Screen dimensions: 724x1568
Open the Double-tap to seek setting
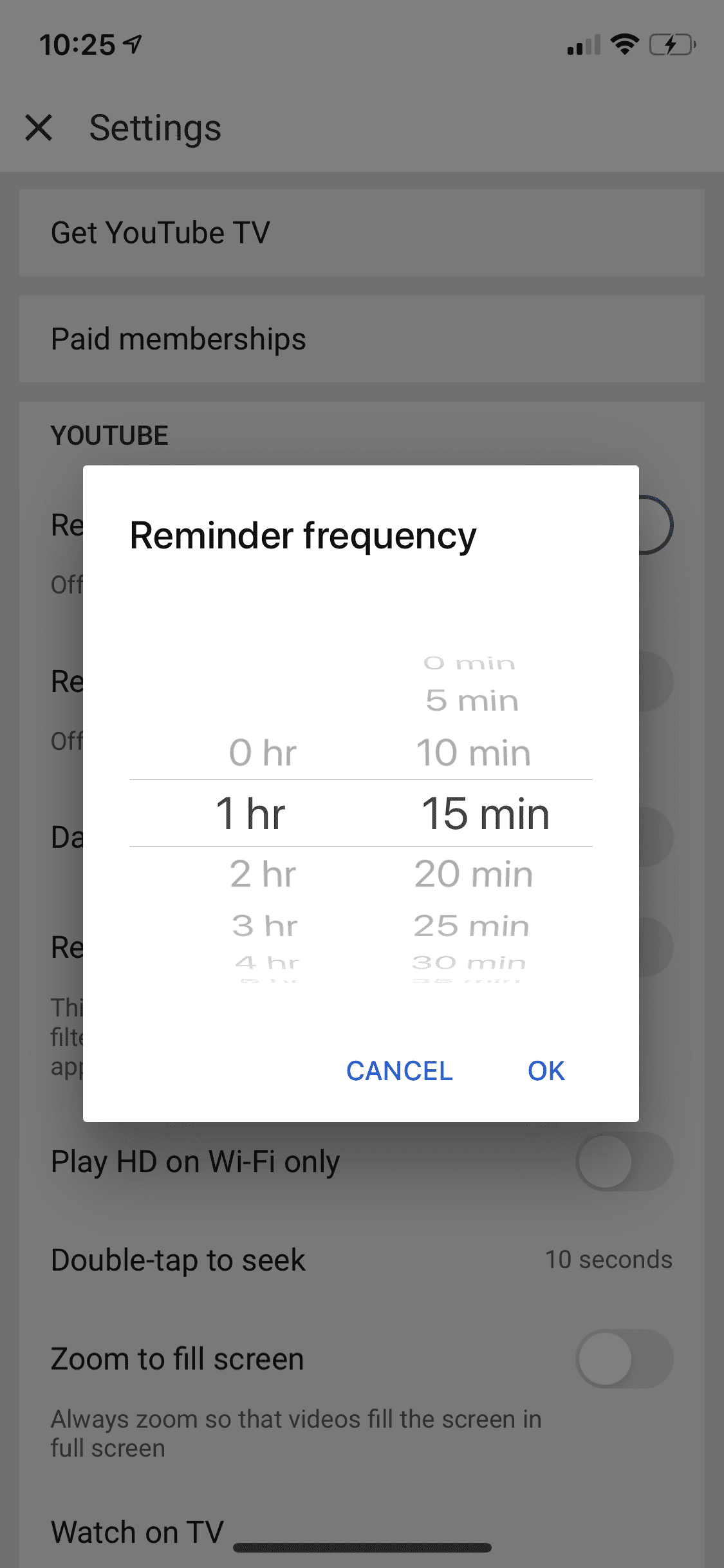tap(178, 1260)
